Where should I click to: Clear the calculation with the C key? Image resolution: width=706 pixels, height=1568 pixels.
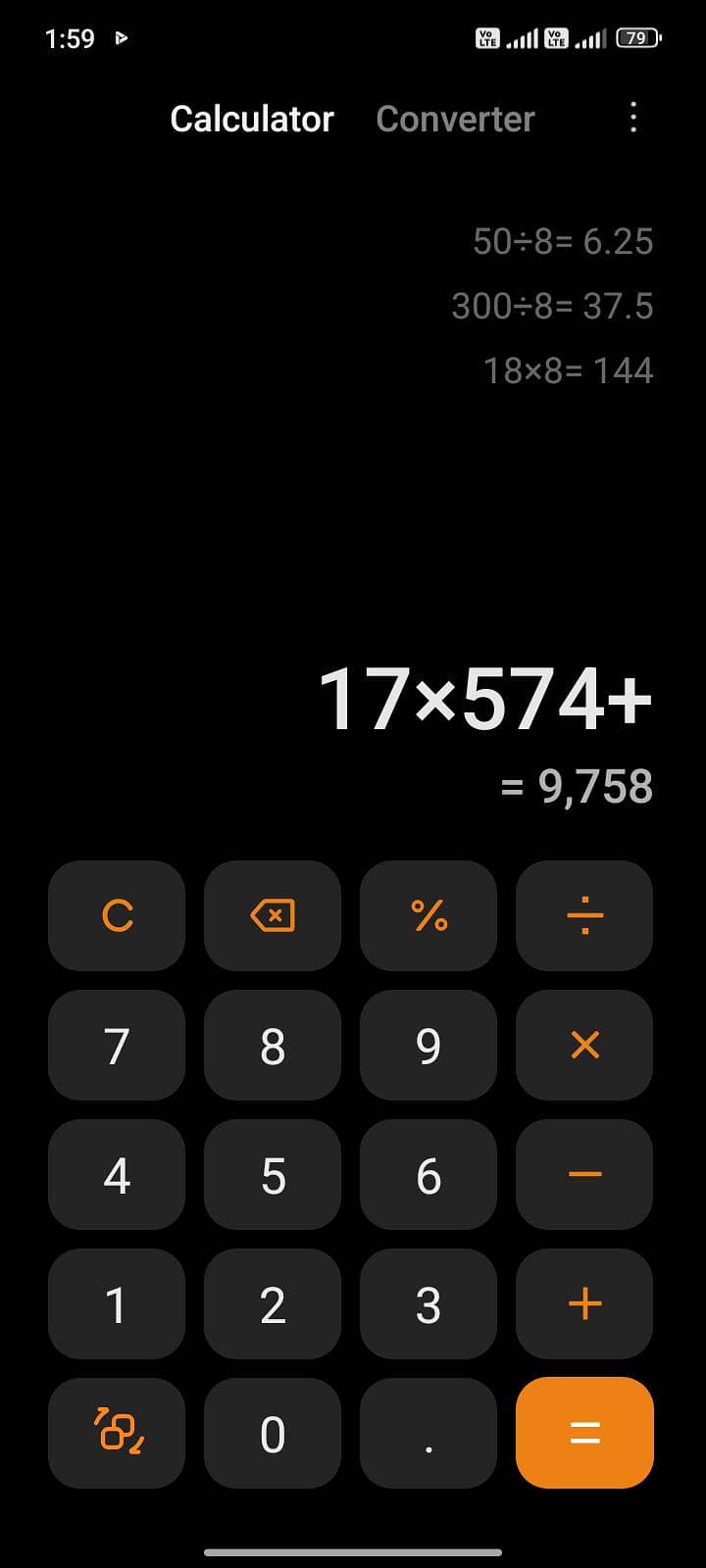pyautogui.click(x=117, y=916)
